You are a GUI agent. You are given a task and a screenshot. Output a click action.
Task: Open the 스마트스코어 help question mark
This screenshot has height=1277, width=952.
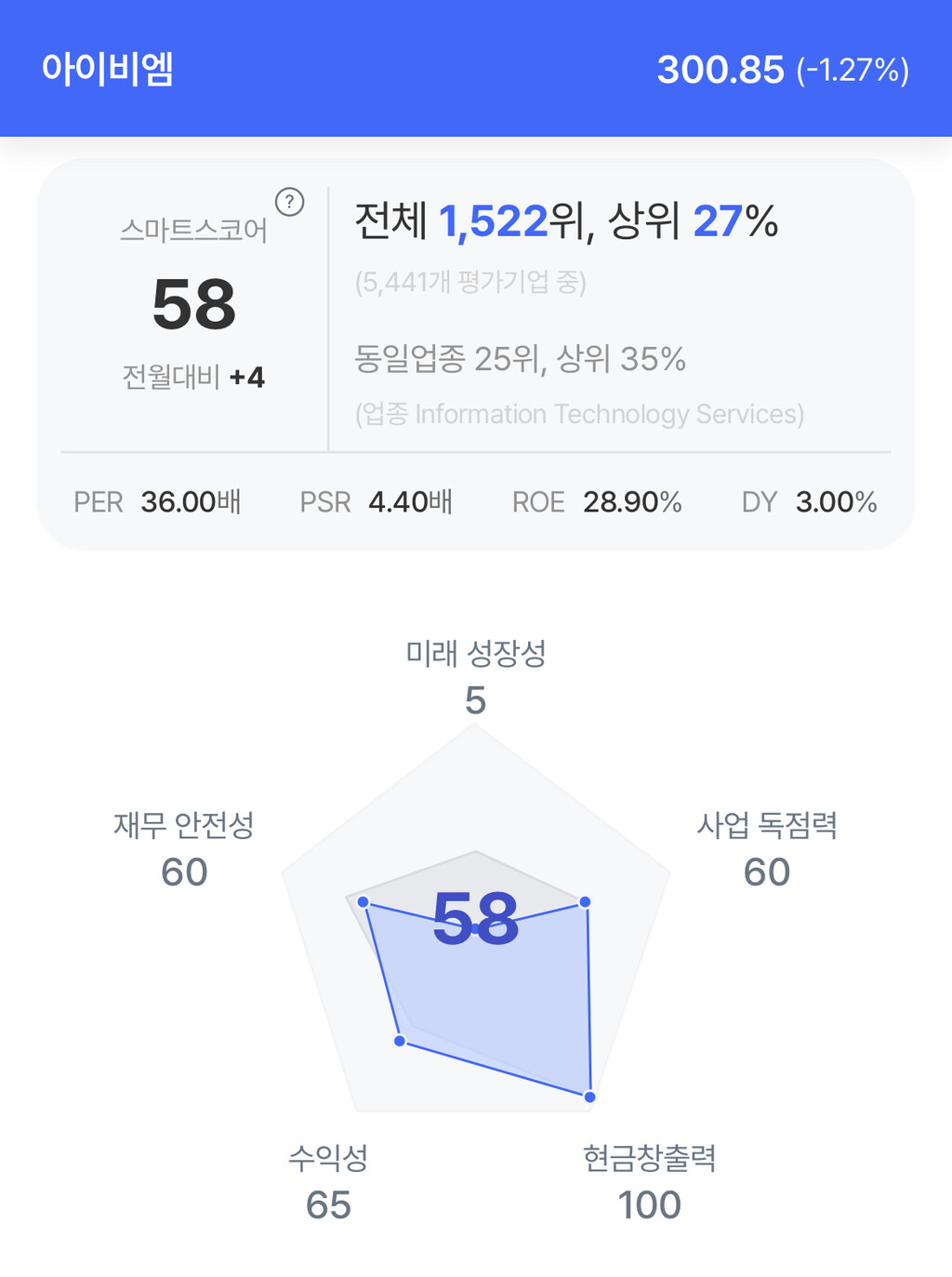pos(290,202)
